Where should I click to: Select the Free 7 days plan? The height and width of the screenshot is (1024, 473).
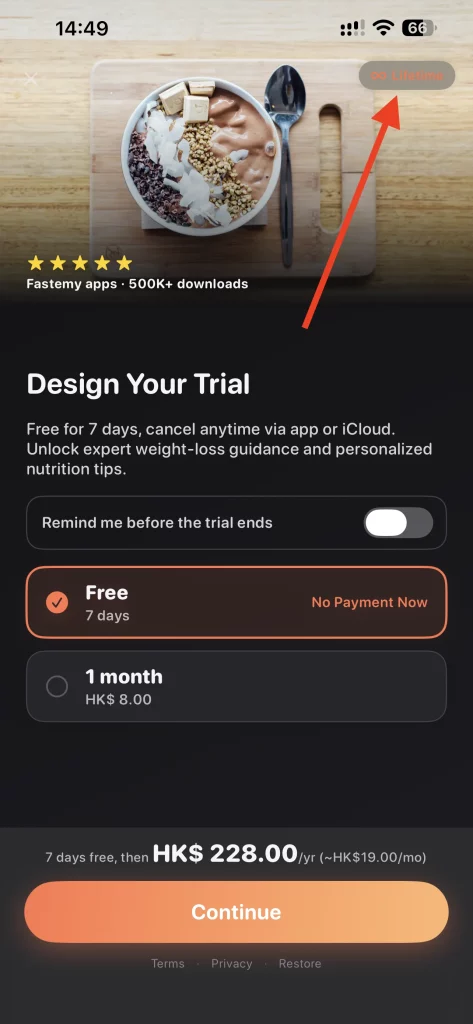point(236,602)
